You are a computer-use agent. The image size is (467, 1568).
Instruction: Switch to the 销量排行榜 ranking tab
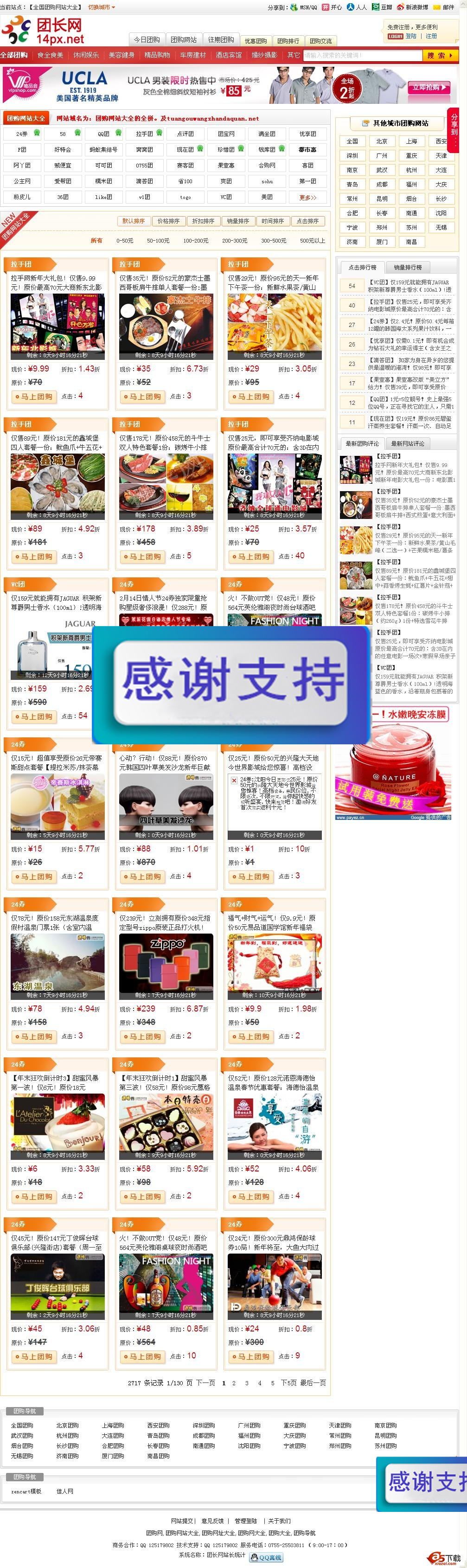pyautogui.click(x=408, y=267)
